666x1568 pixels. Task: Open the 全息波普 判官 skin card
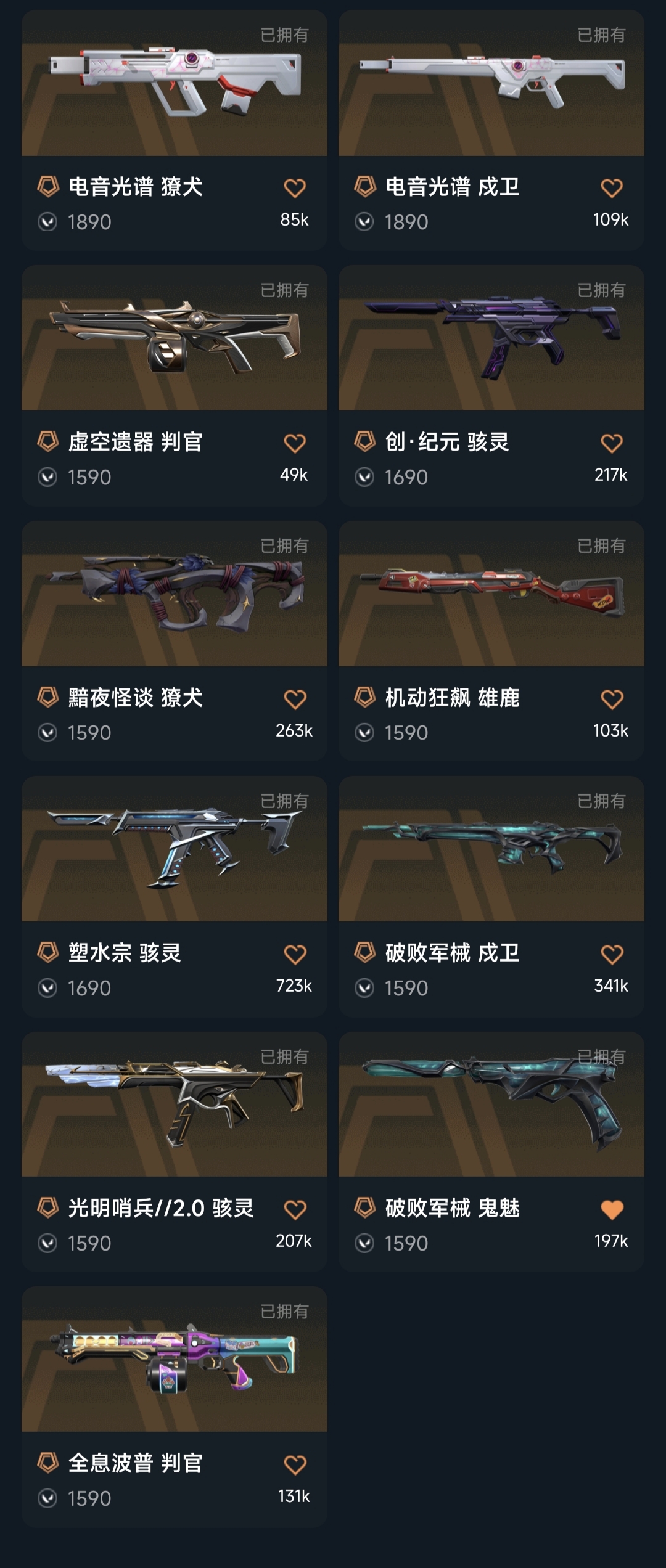[x=174, y=1407]
